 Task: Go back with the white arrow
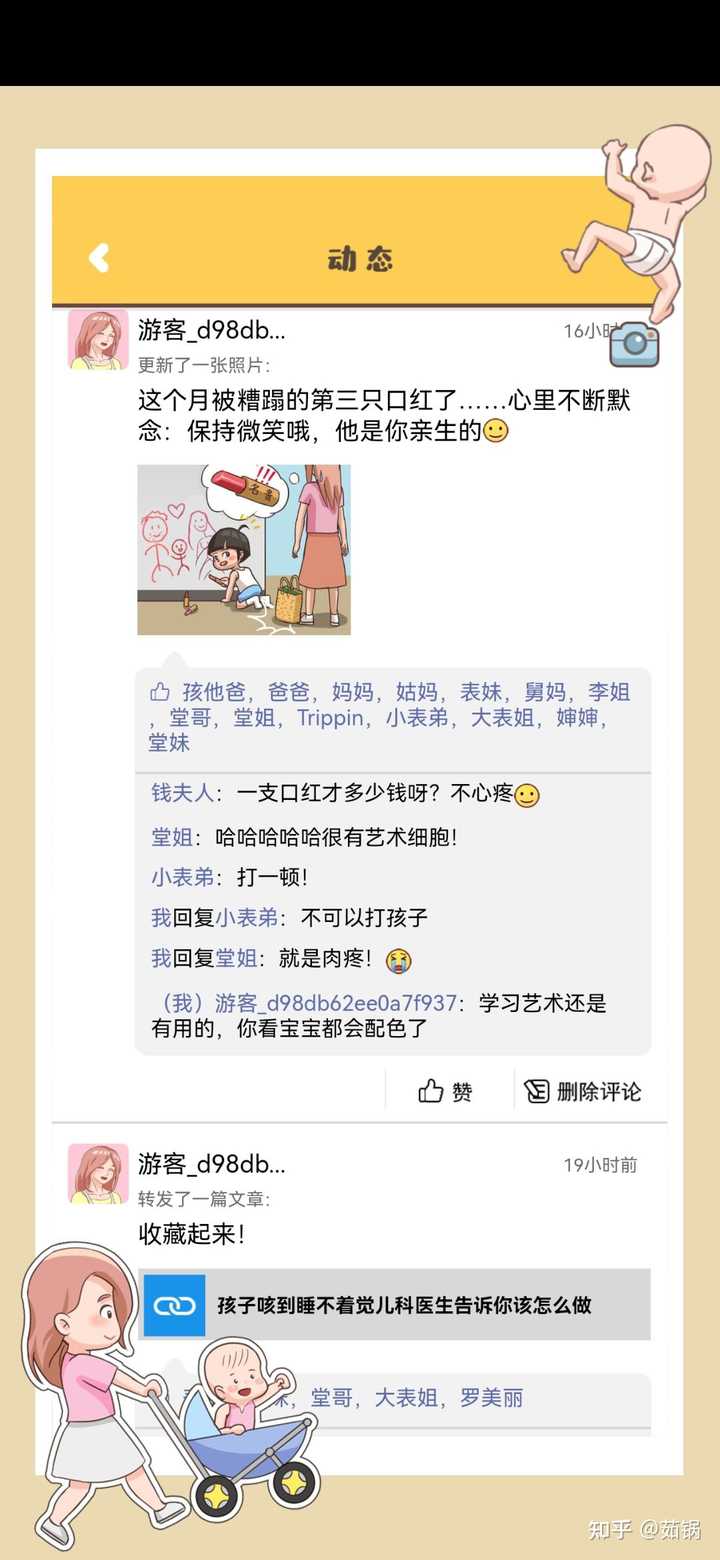tap(99, 258)
